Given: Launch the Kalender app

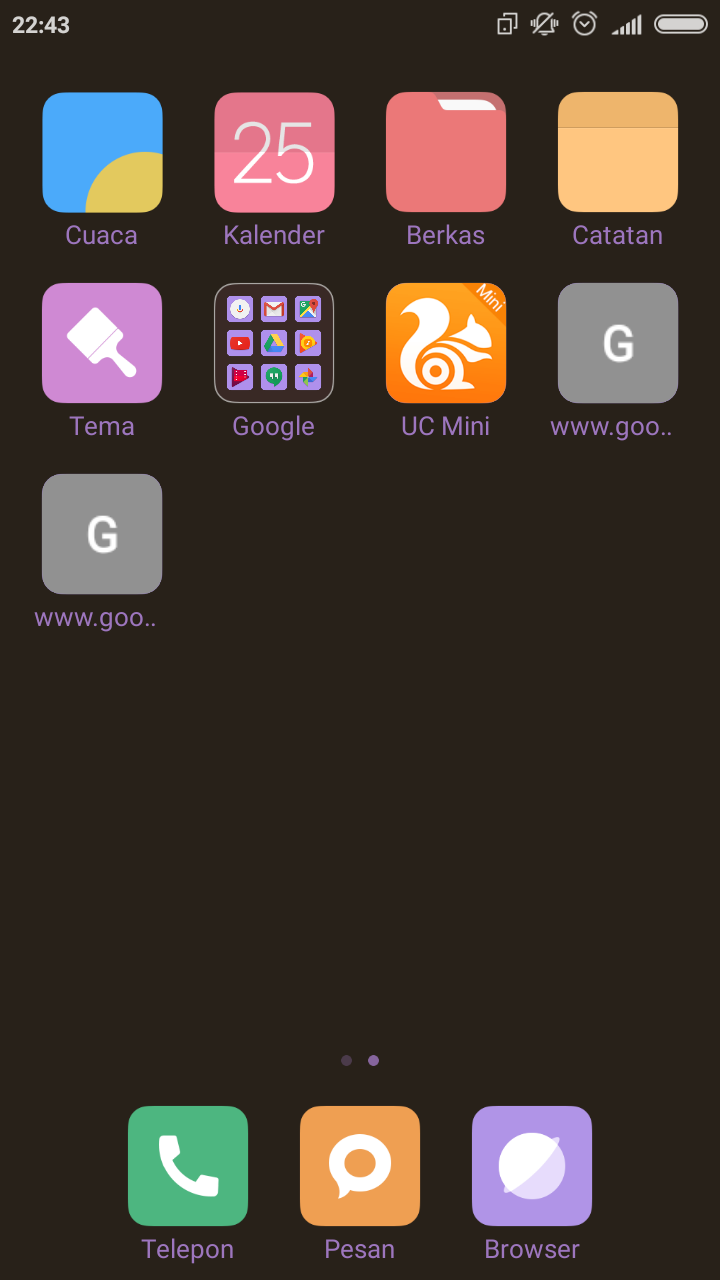Looking at the screenshot, I should [x=274, y=152].
